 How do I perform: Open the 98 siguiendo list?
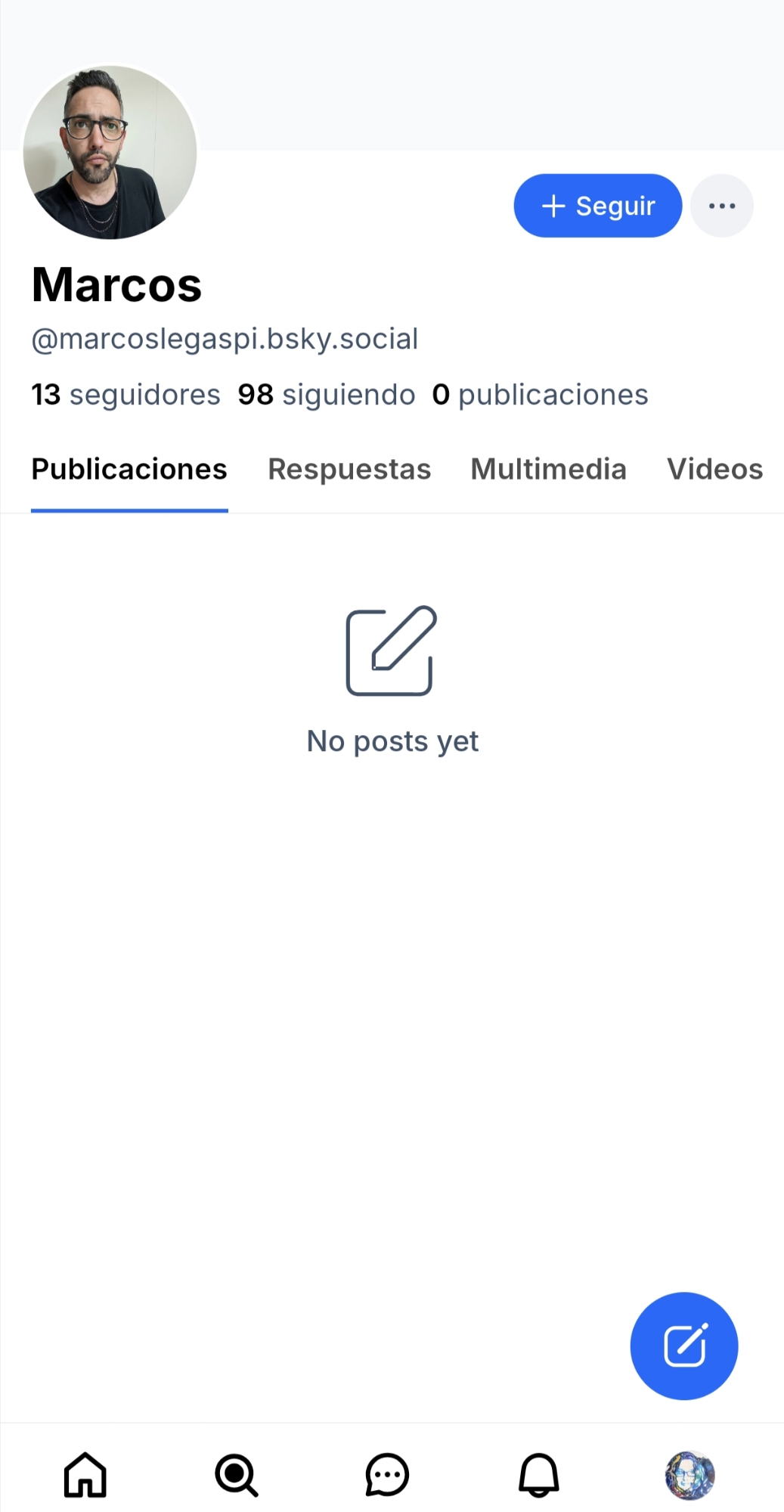tap(326, 395)
